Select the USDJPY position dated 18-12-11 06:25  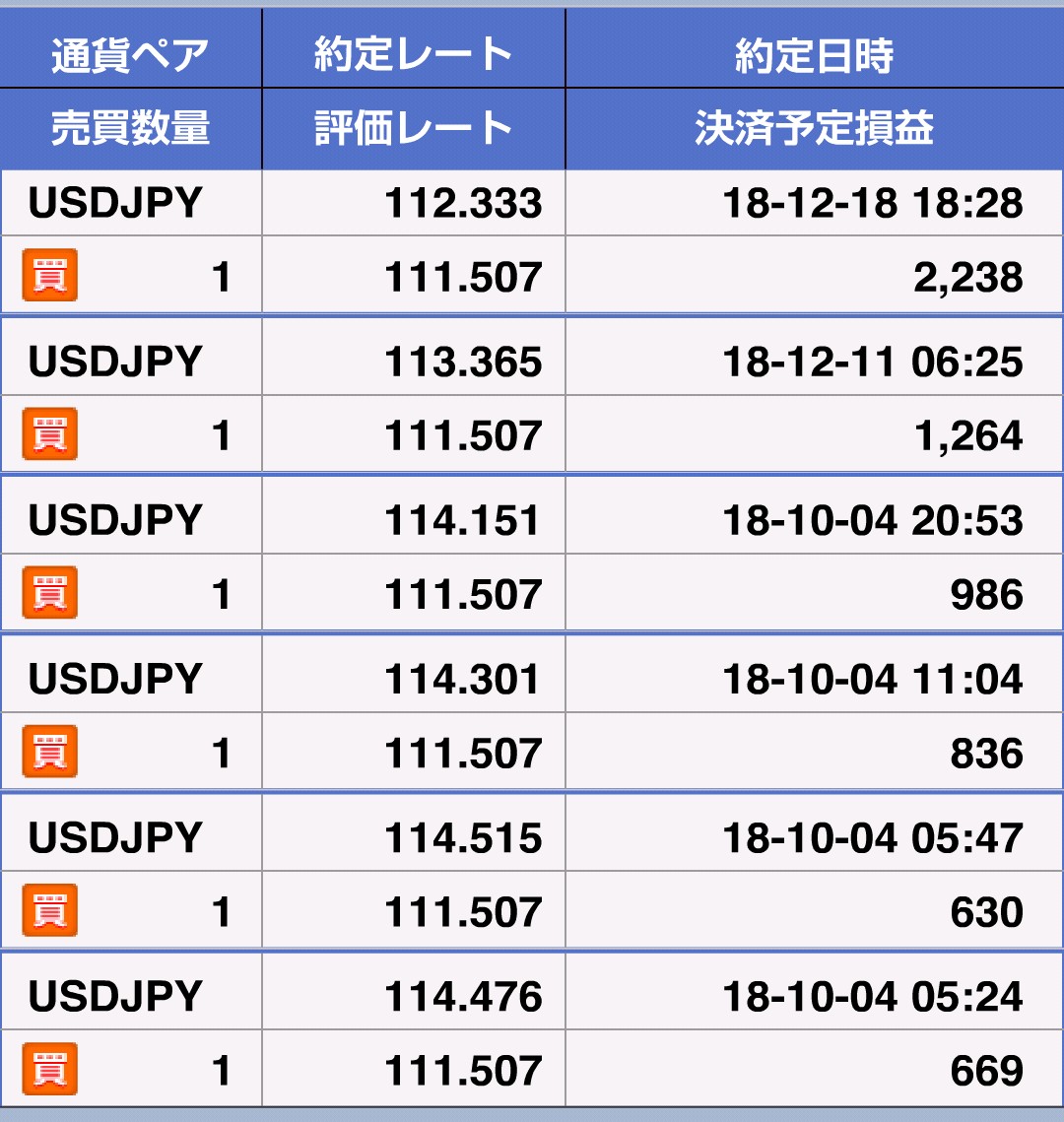(872, 363)
